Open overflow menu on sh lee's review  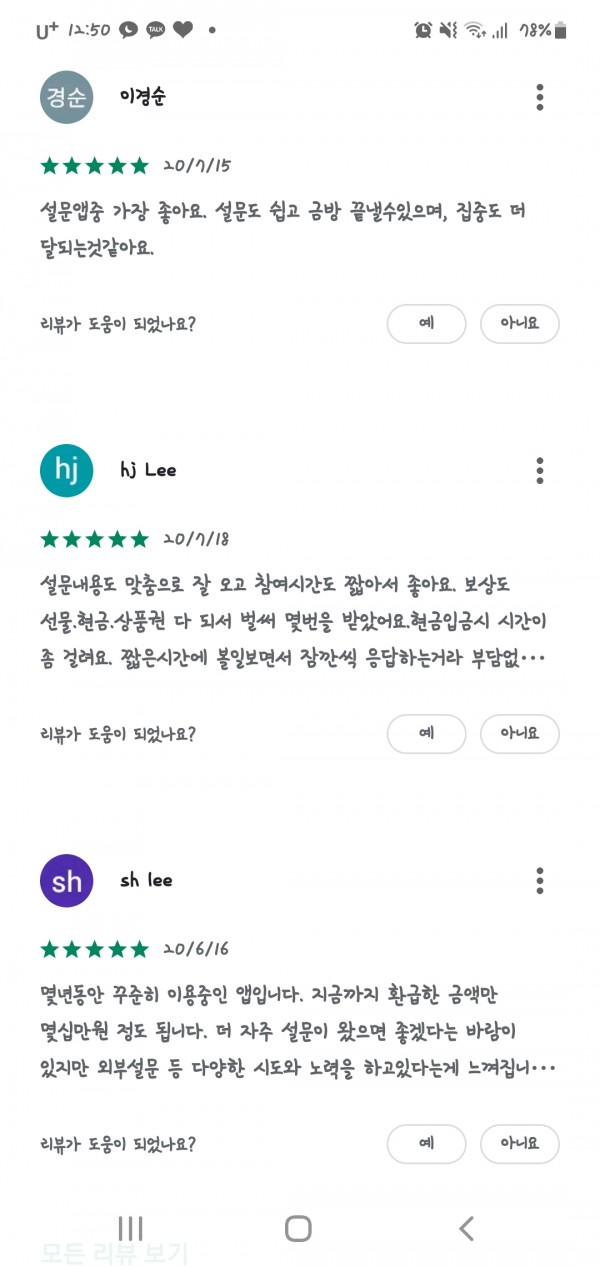(x=540, y=880)
